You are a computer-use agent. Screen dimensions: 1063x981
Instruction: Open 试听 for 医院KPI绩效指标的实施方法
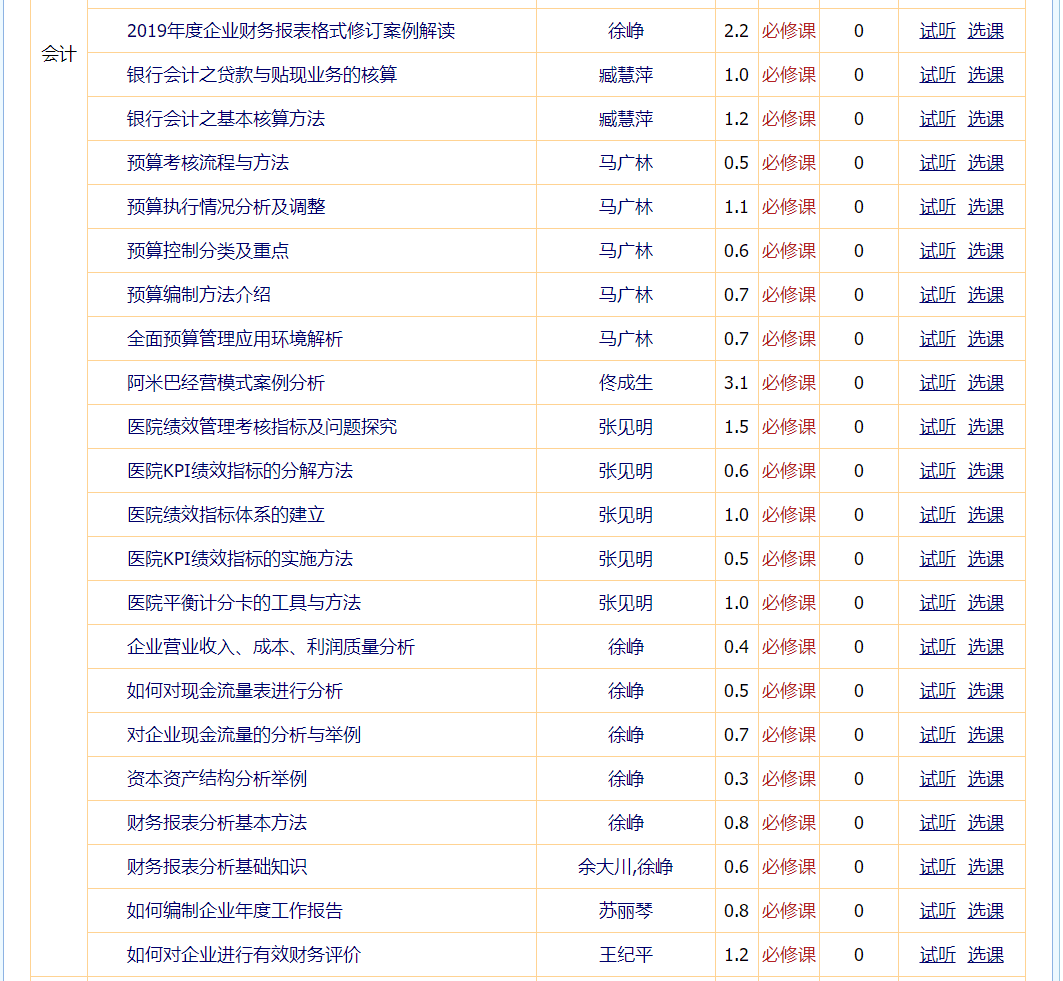937,559
